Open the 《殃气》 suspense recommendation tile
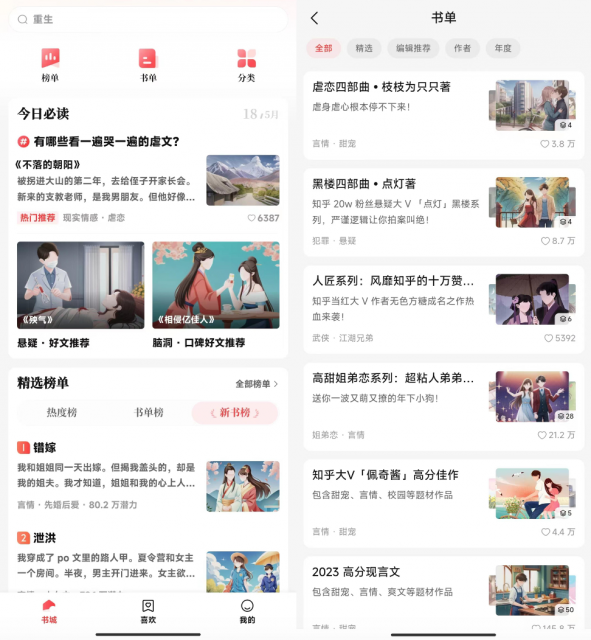This screenshot has width=591, height=640. click(x=80, y=285)
